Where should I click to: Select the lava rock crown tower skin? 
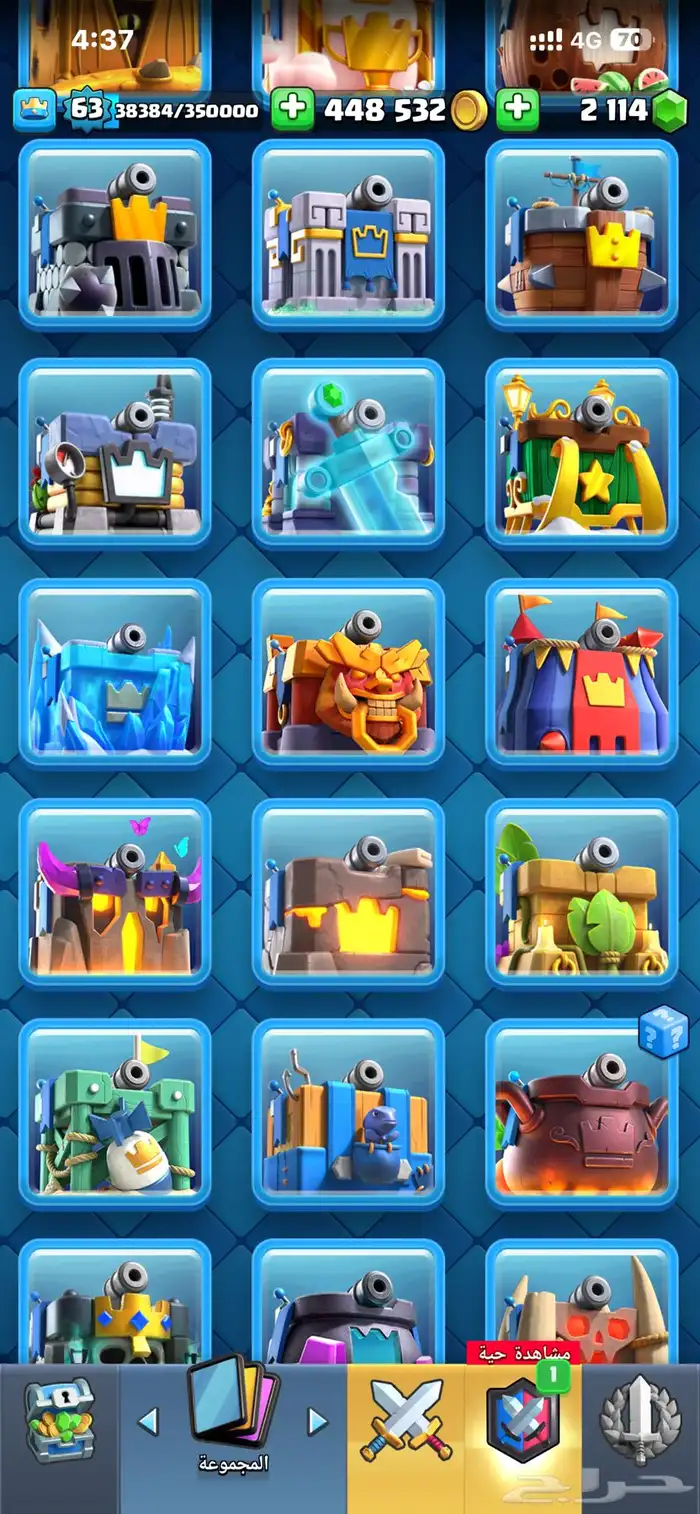[348, 893]
